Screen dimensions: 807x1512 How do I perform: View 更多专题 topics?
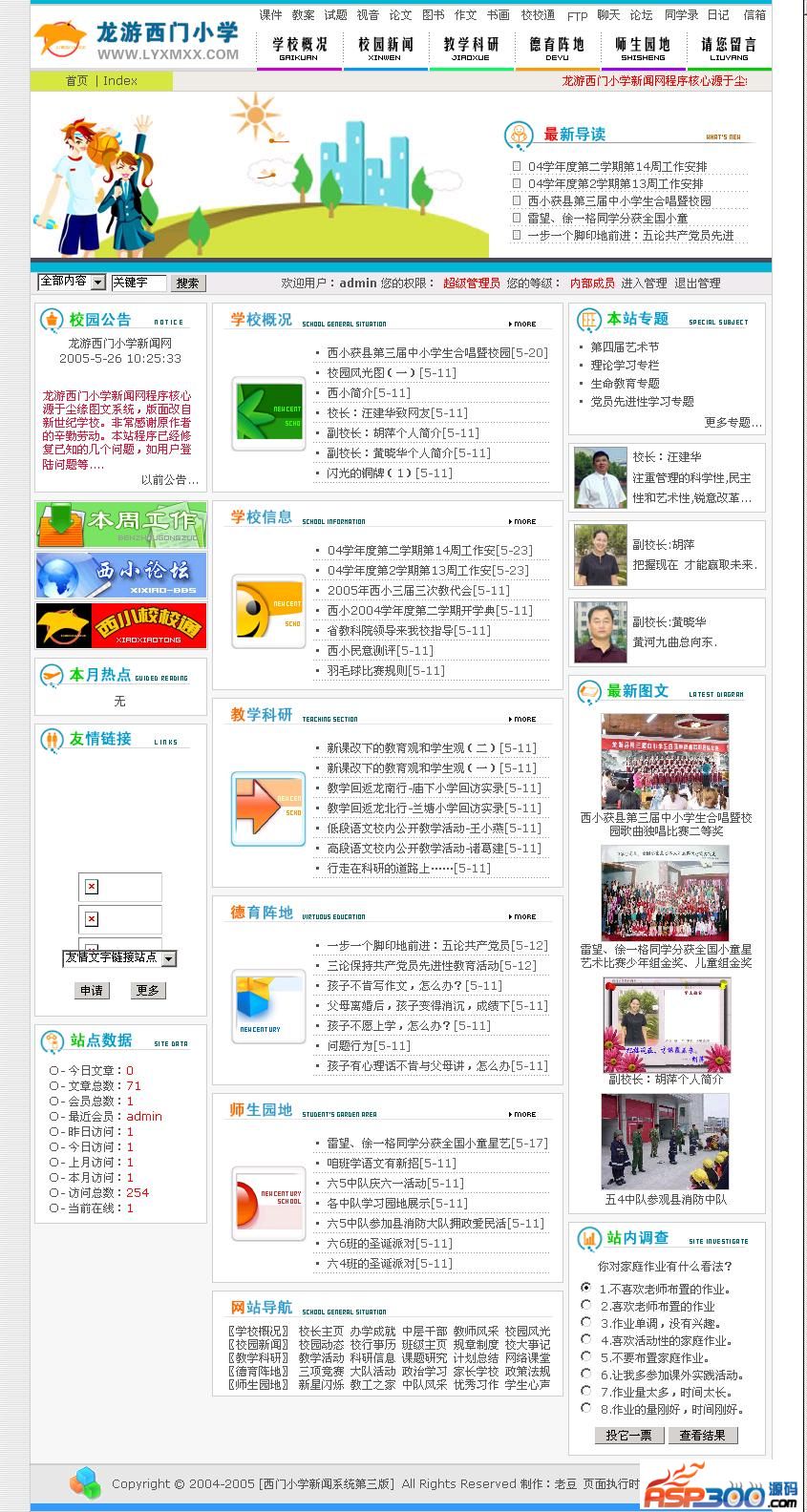733,422
